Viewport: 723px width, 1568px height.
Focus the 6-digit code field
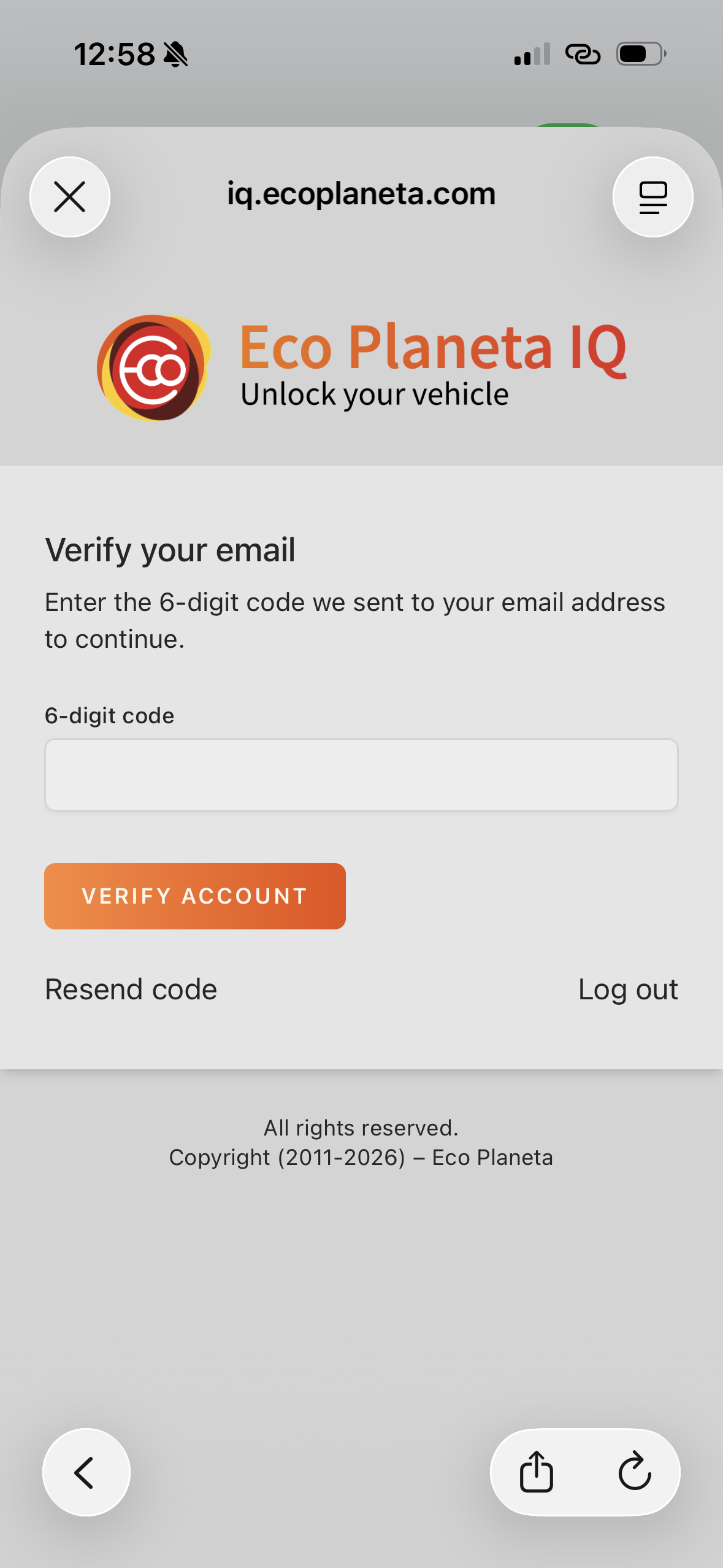[x=361, y=774]
